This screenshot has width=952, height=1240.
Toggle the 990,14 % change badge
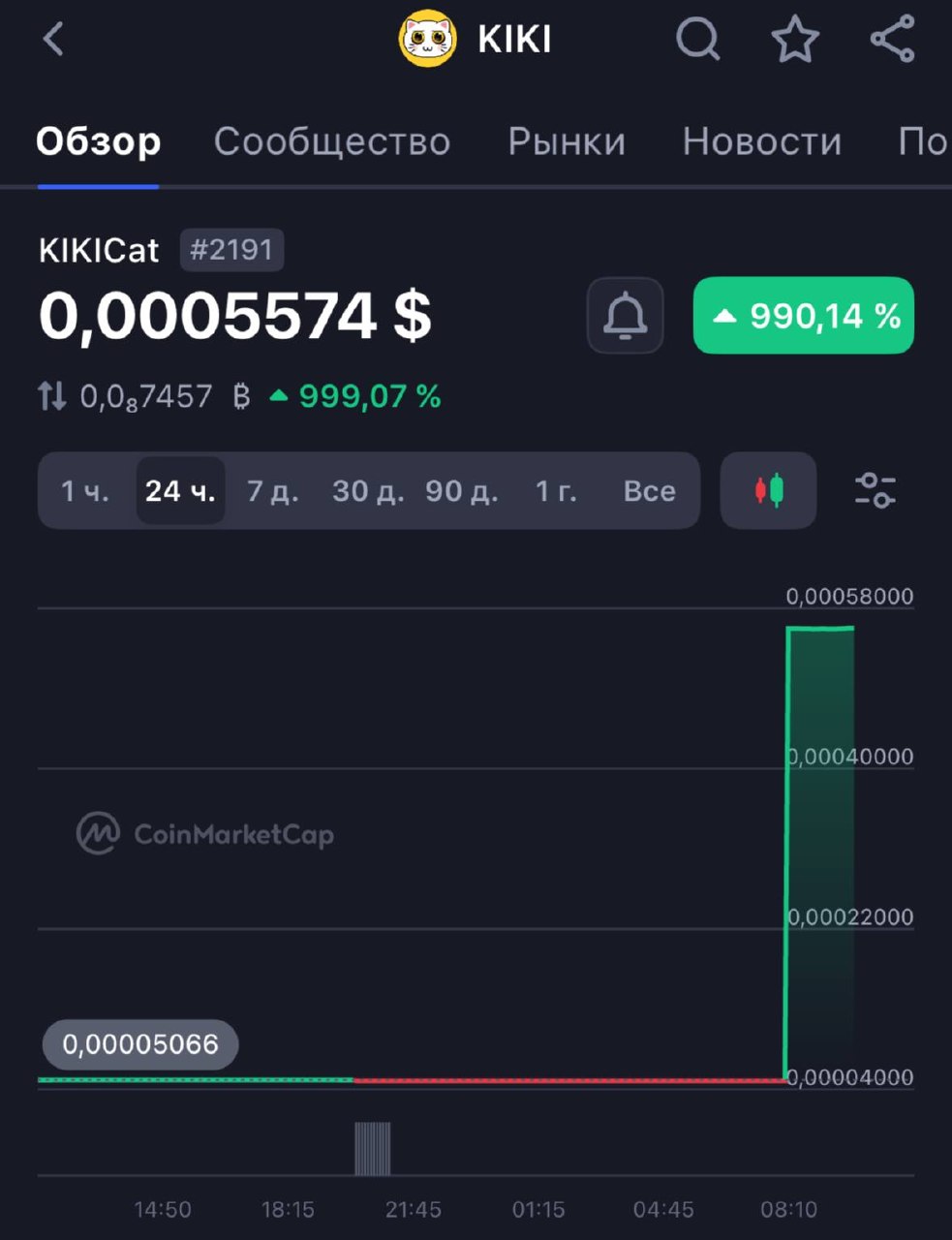coord(803,316)
